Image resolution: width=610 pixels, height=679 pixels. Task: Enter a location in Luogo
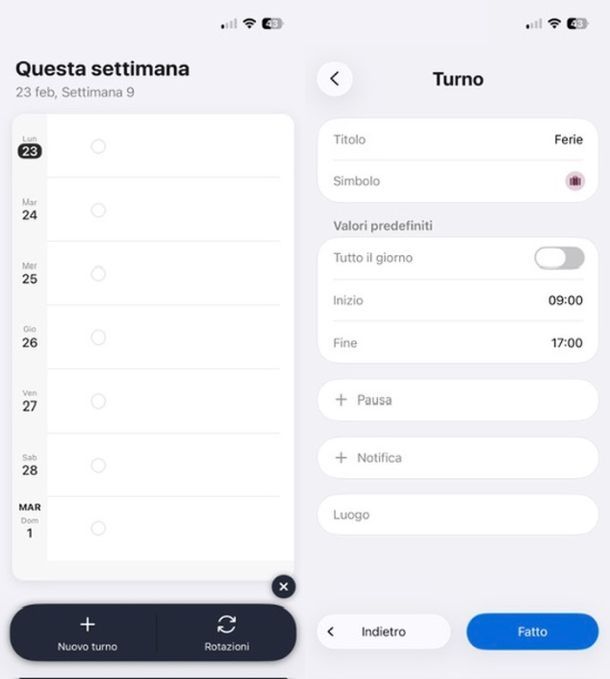coord(458,515)
